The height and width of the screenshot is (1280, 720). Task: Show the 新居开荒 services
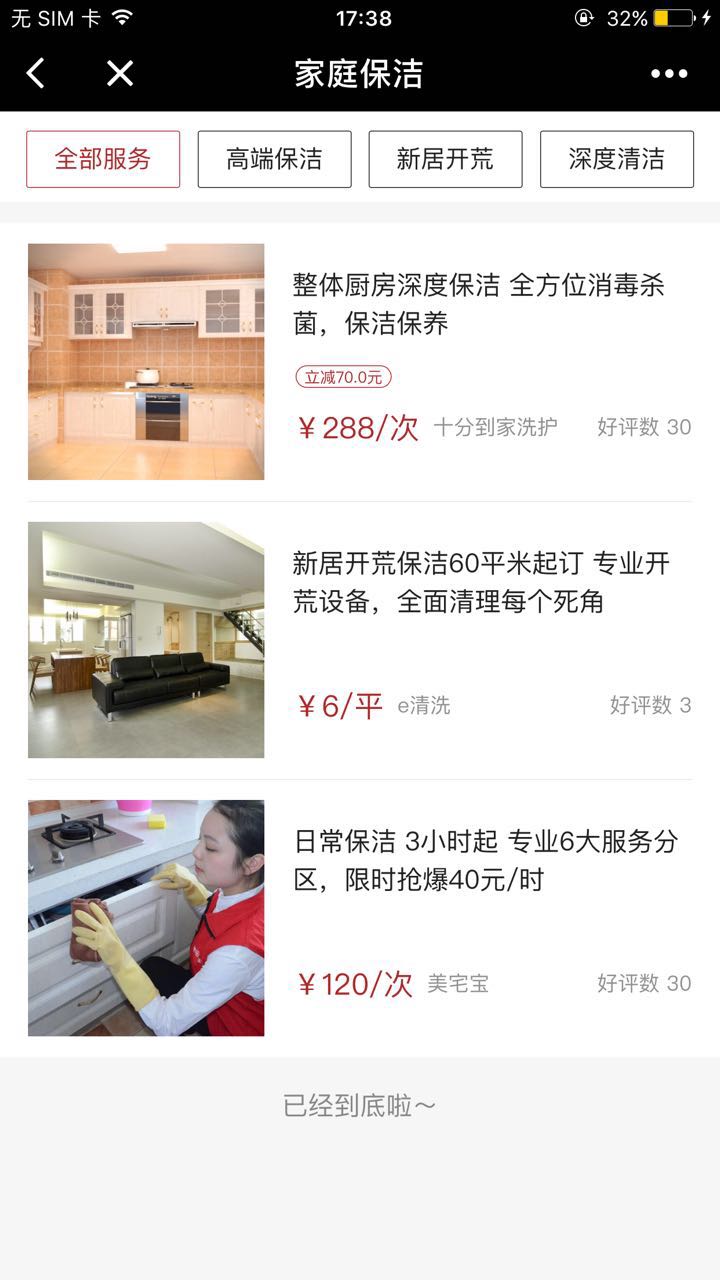coord(445,159)
